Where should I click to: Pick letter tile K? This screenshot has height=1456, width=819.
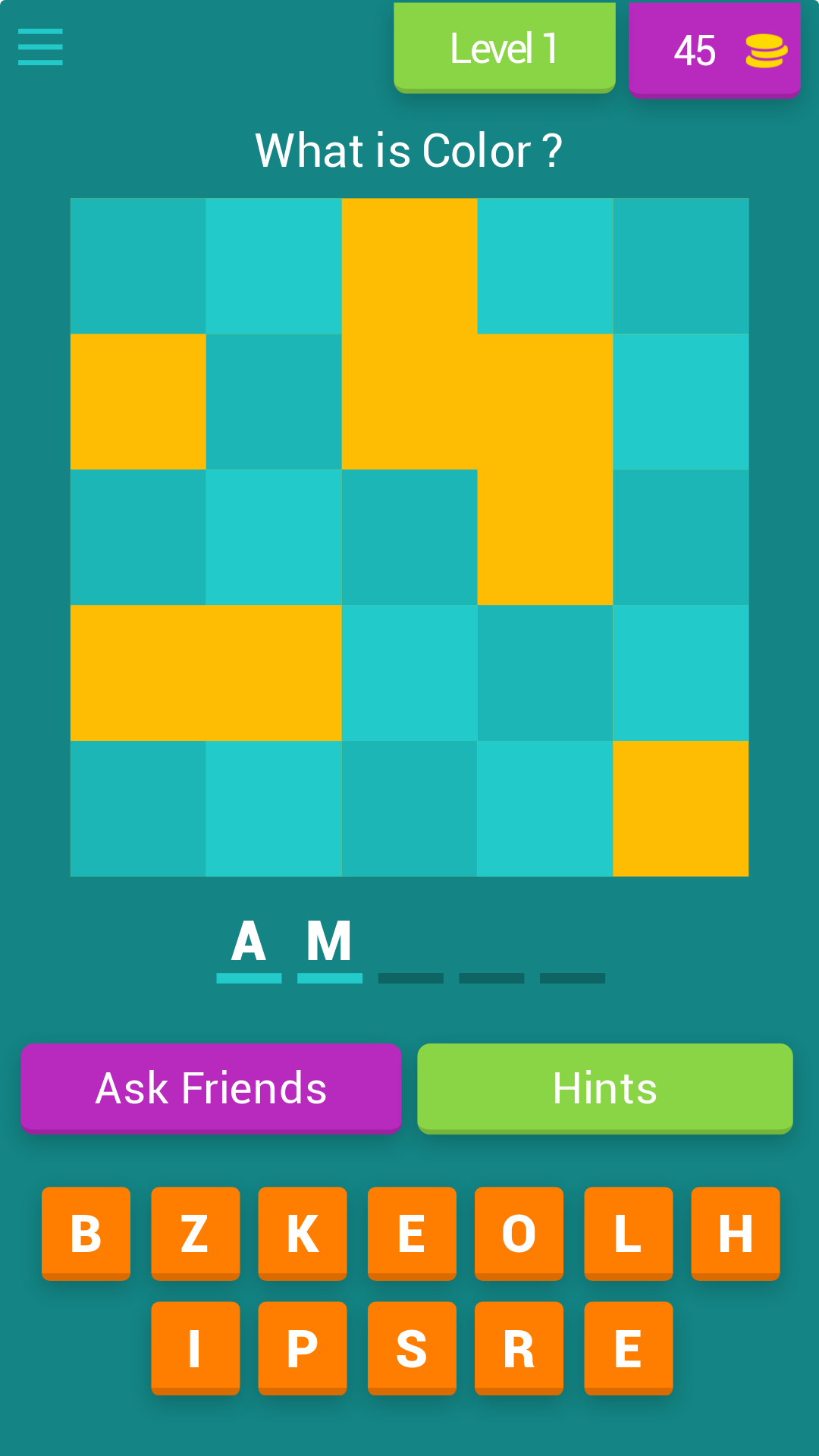point(303,1233)
